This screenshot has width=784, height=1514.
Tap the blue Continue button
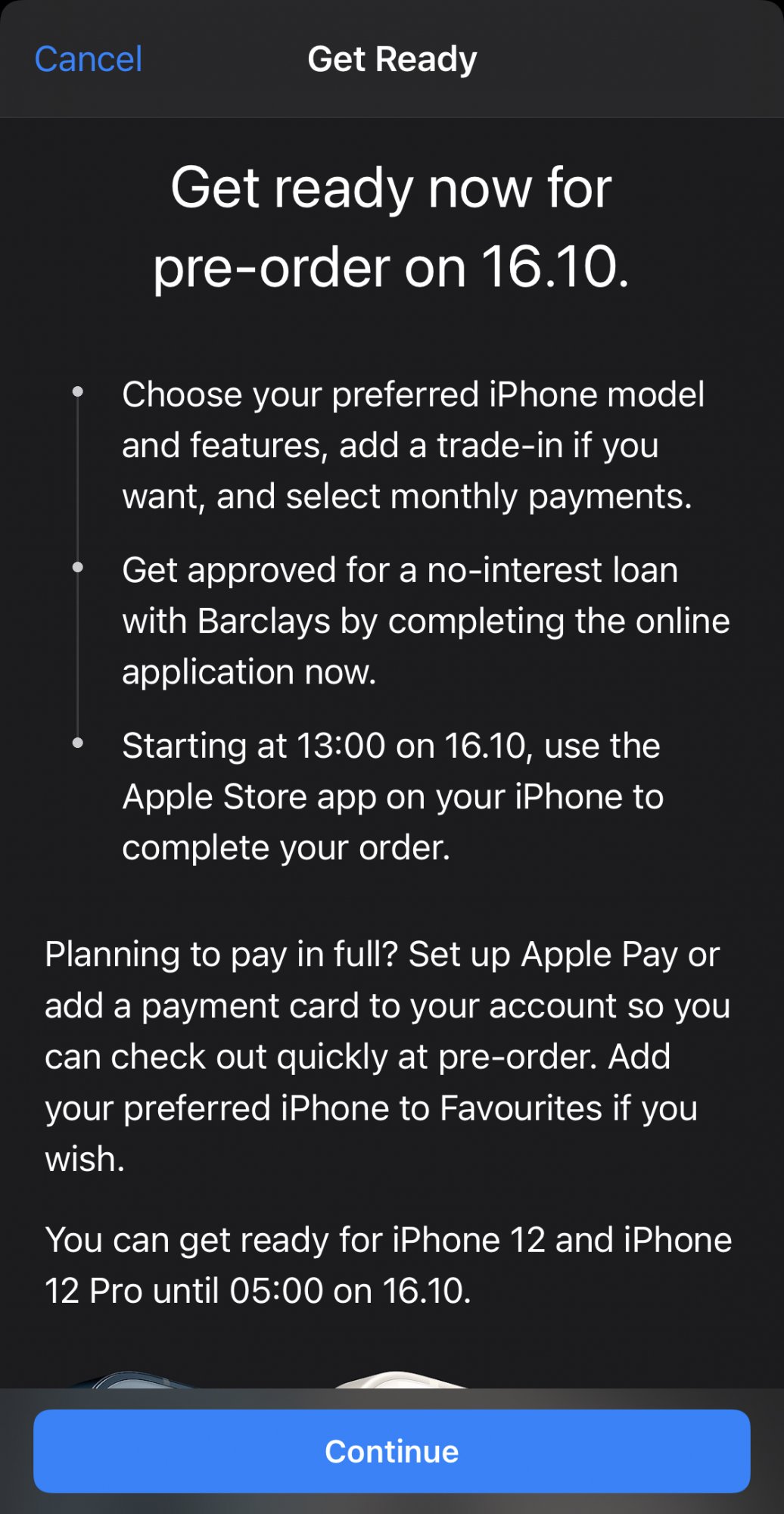392,1451
